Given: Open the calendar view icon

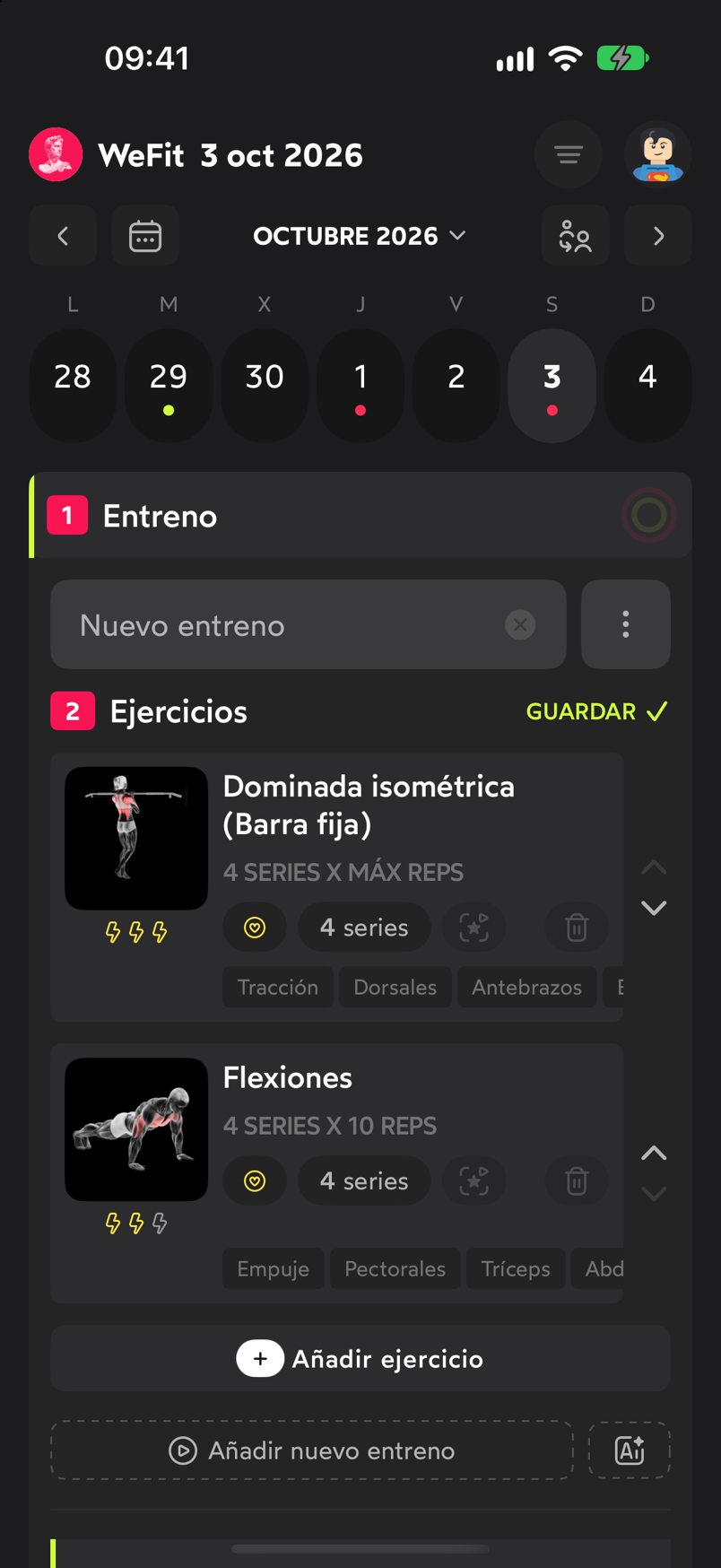Looking at the screenshot, I should click(145, 236).
